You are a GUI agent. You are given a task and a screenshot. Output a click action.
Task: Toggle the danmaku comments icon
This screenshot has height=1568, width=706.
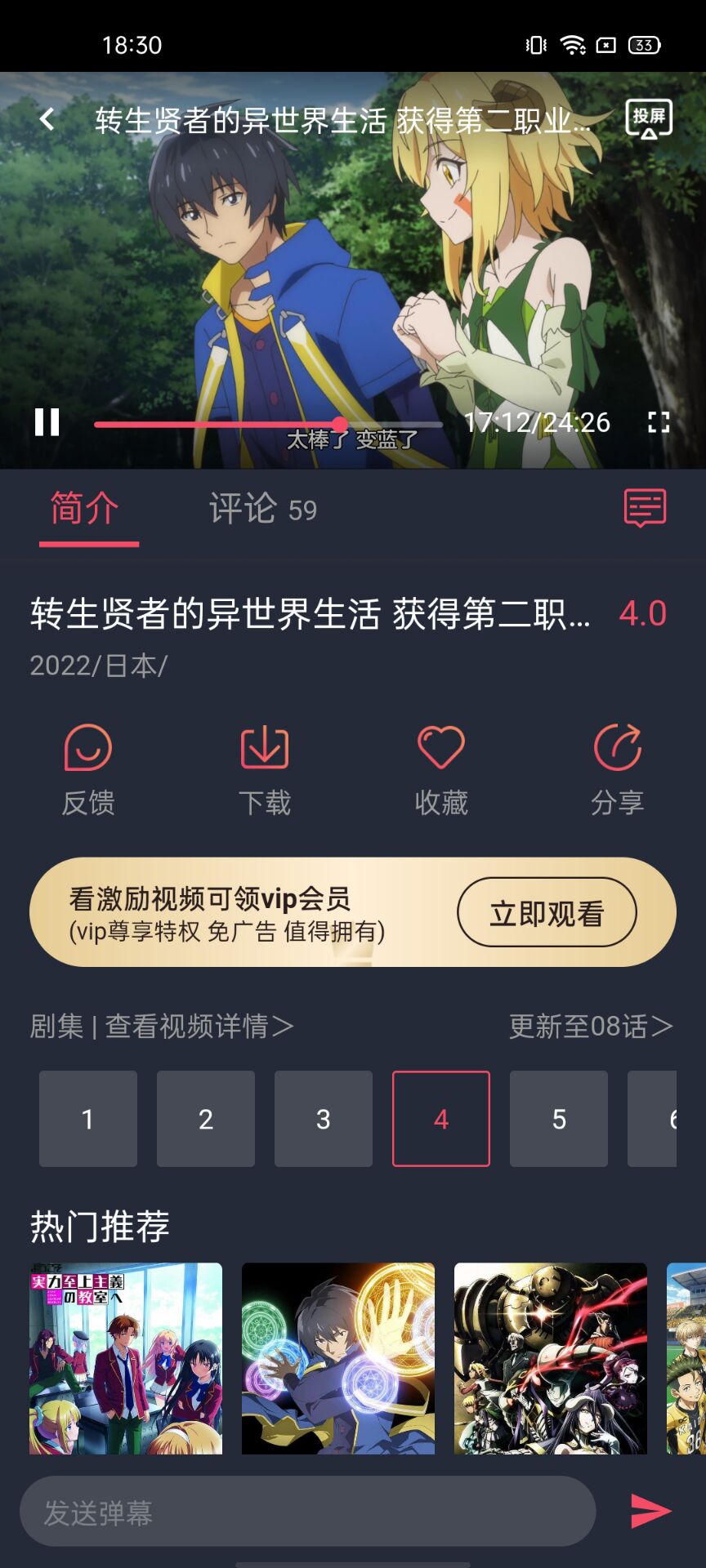pyautogui.click(x=645, y=508)
